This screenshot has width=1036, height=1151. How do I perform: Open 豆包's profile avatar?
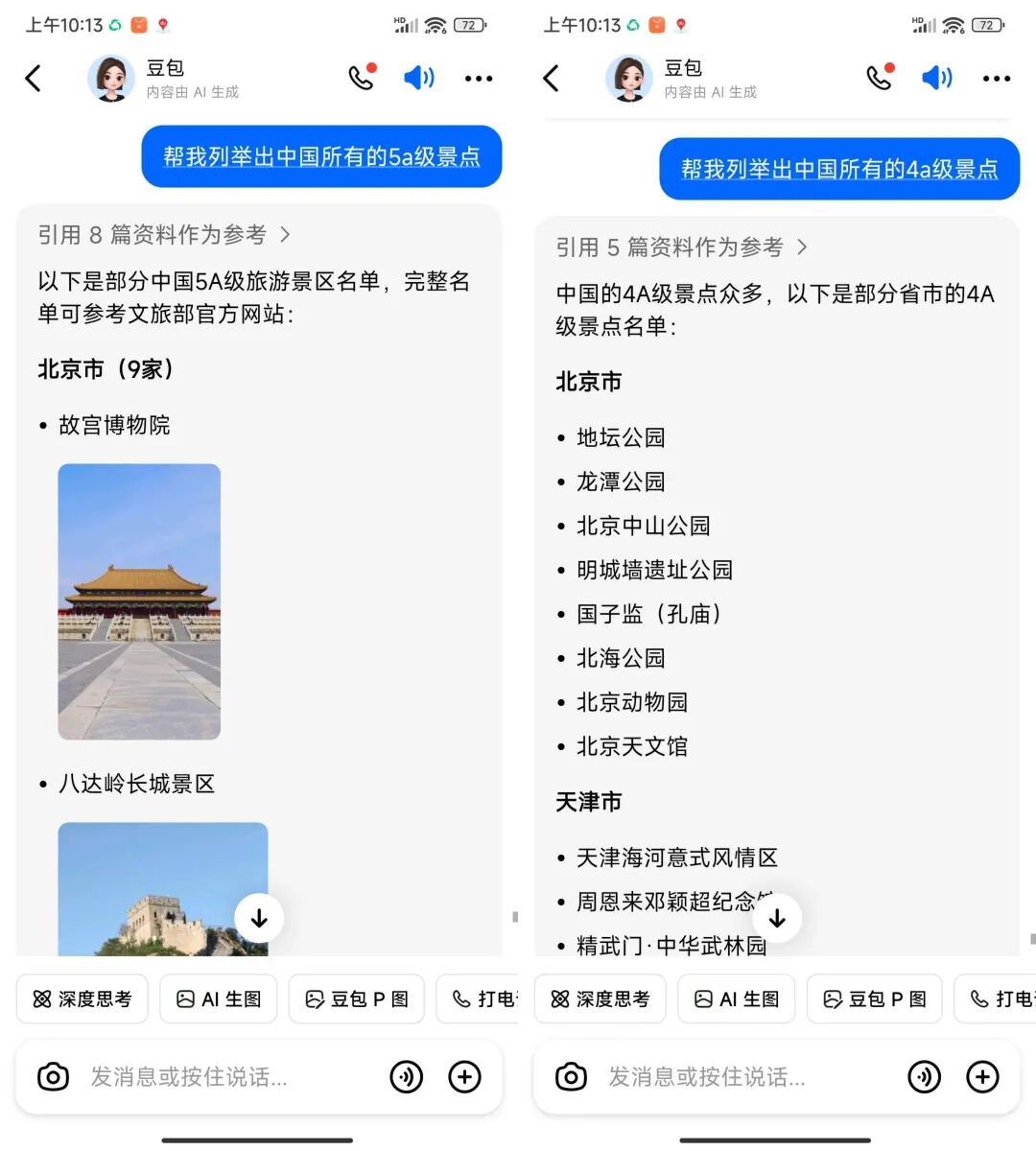[x=111, y=79]
